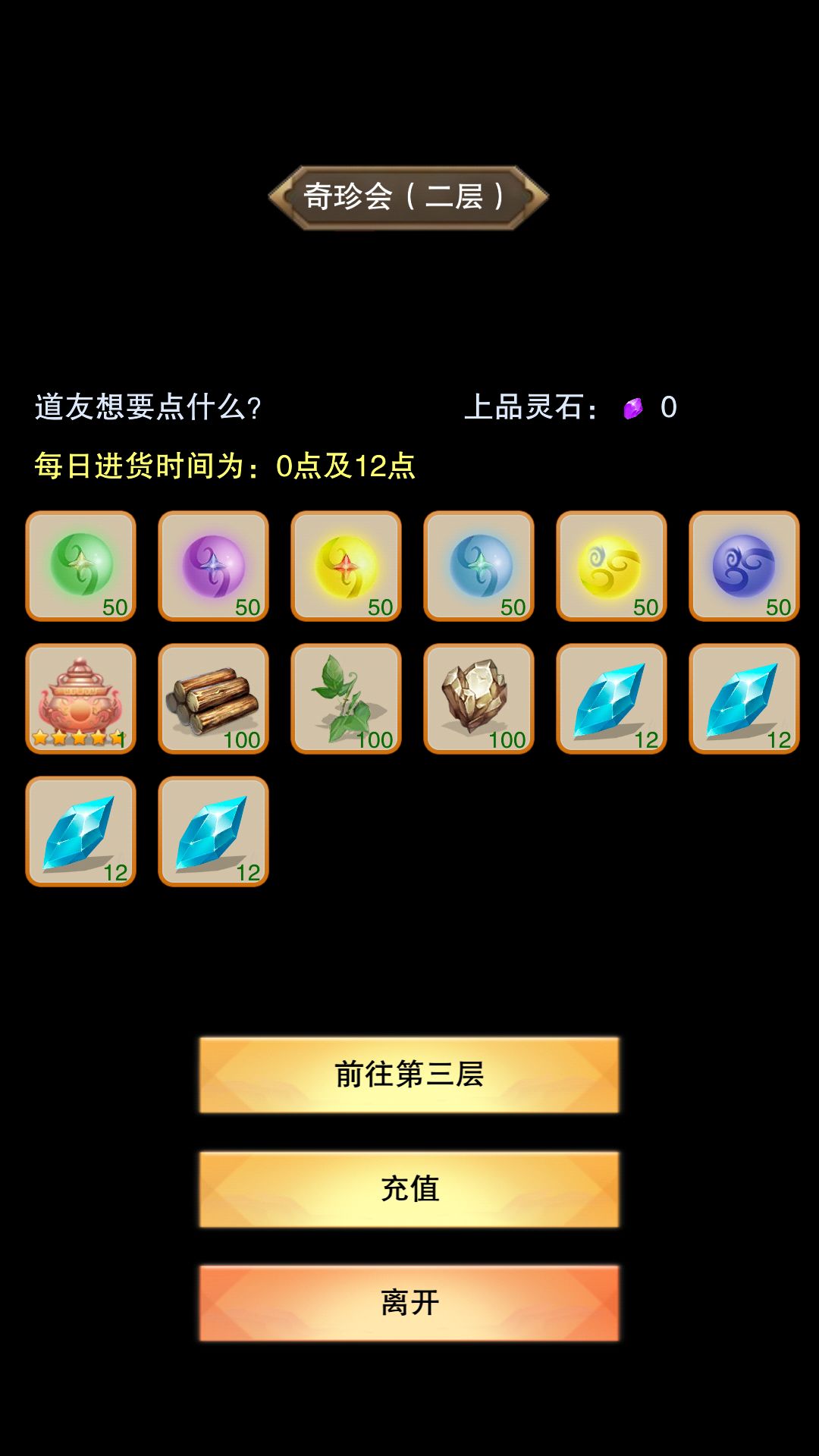Leave the shop via 离开
The width and height of the screenshot is (819, 1456).
click(409, 1303)
